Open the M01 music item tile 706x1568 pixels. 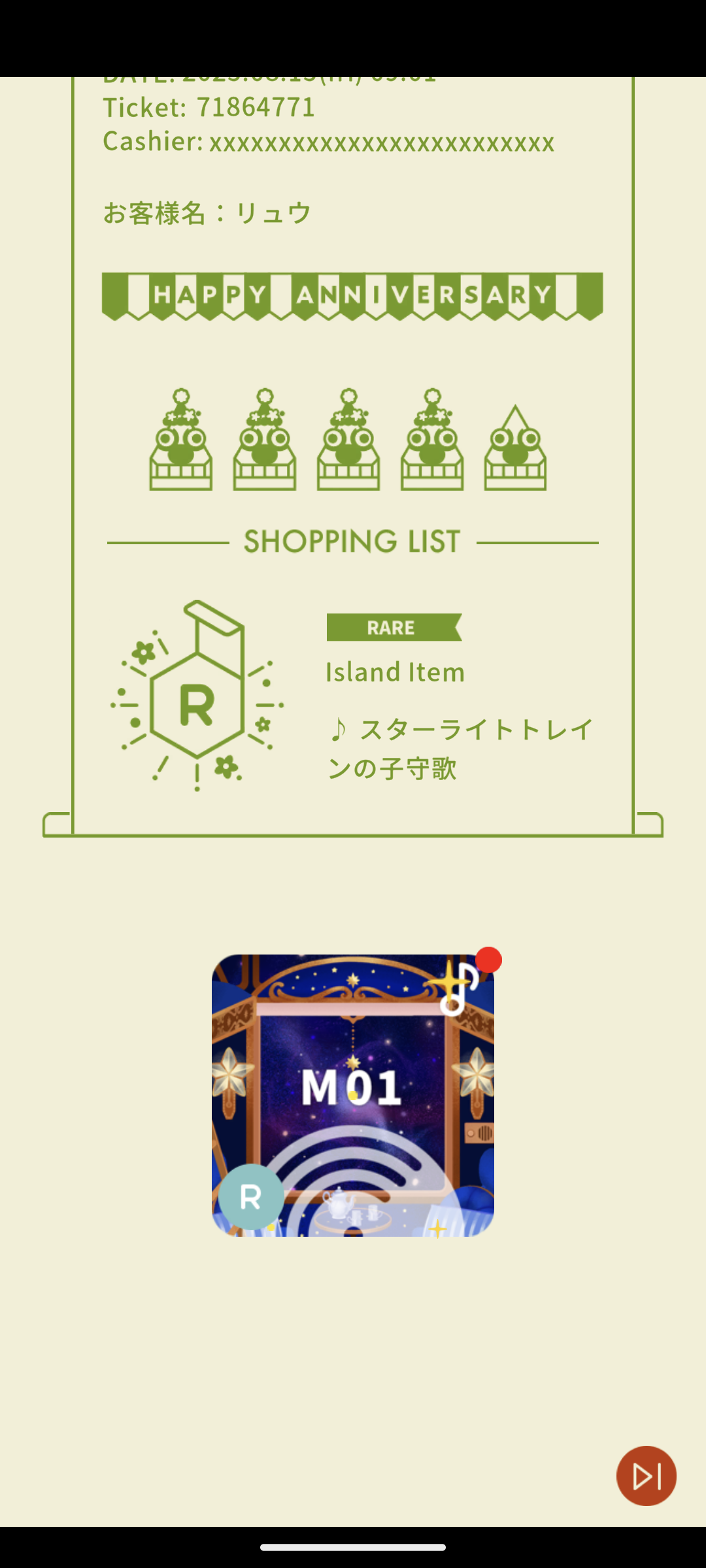point(353,1095)
